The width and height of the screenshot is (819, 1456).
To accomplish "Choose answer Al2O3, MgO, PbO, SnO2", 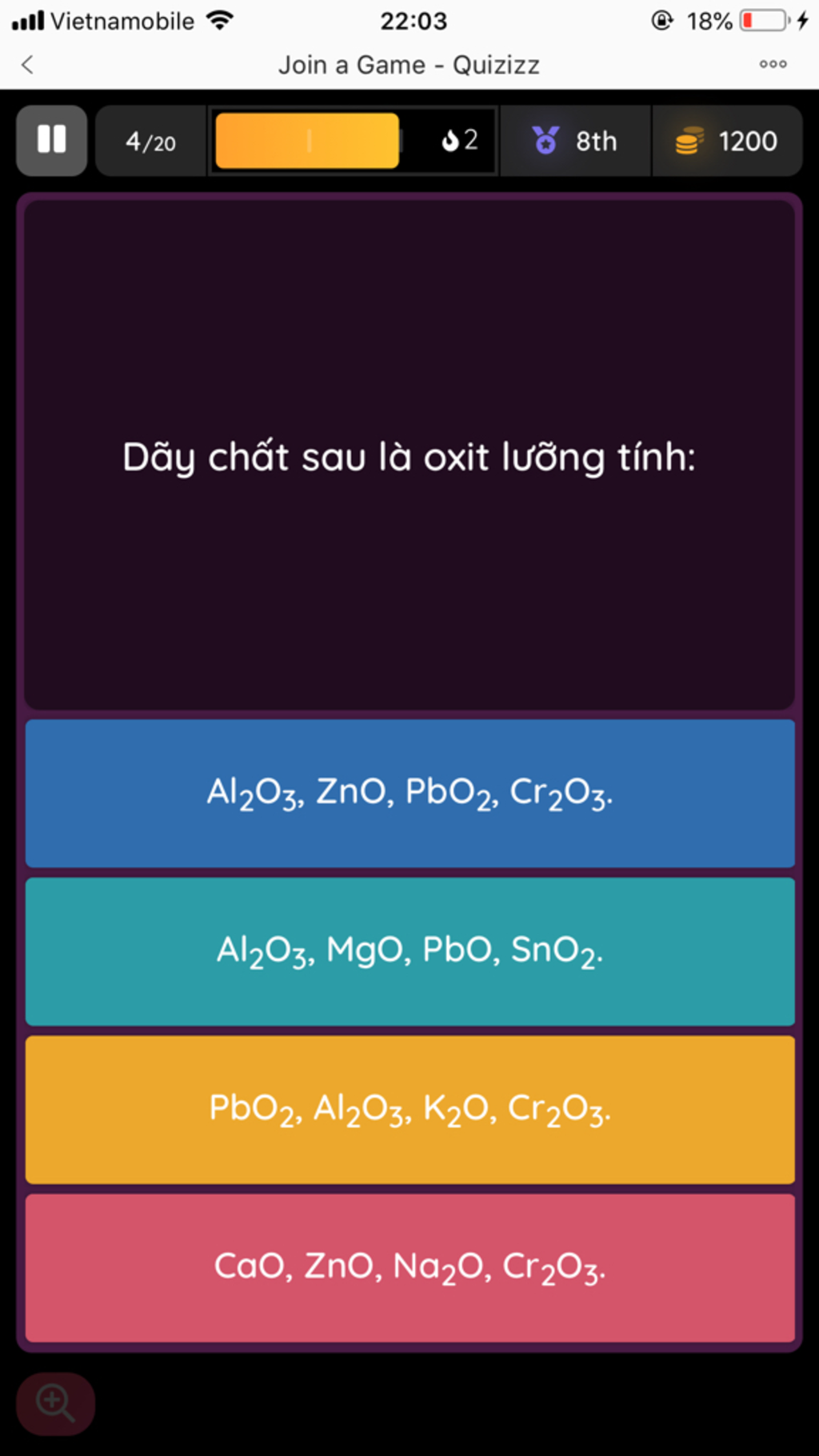I will (409, 951).
